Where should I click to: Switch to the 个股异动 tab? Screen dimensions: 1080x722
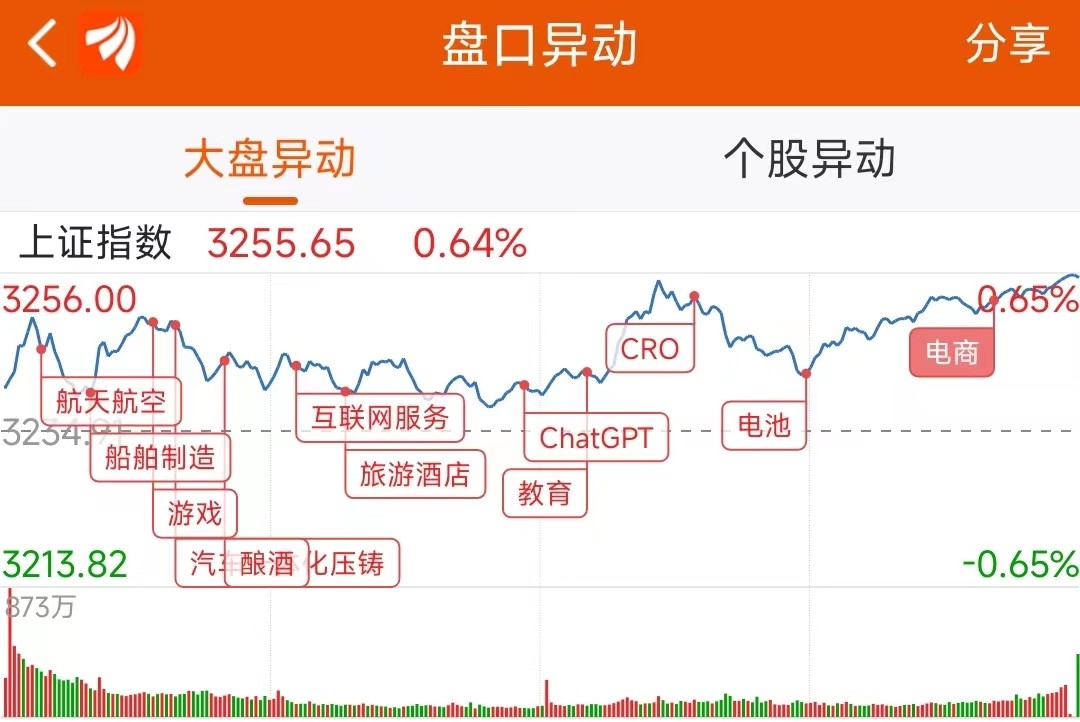(x=809, y=160)
